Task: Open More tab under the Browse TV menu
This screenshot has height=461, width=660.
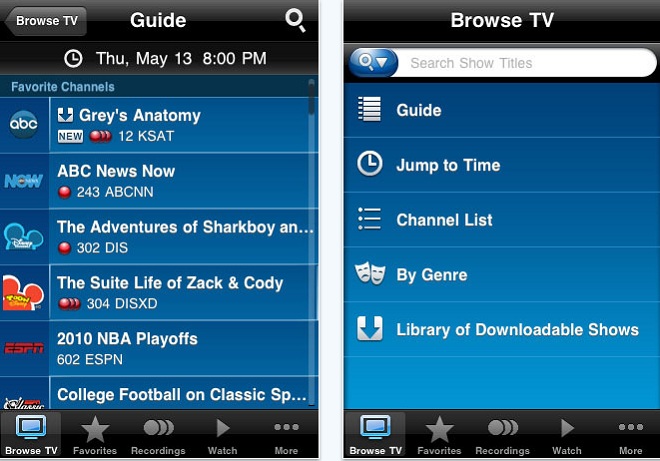Action: pos(630,436)
